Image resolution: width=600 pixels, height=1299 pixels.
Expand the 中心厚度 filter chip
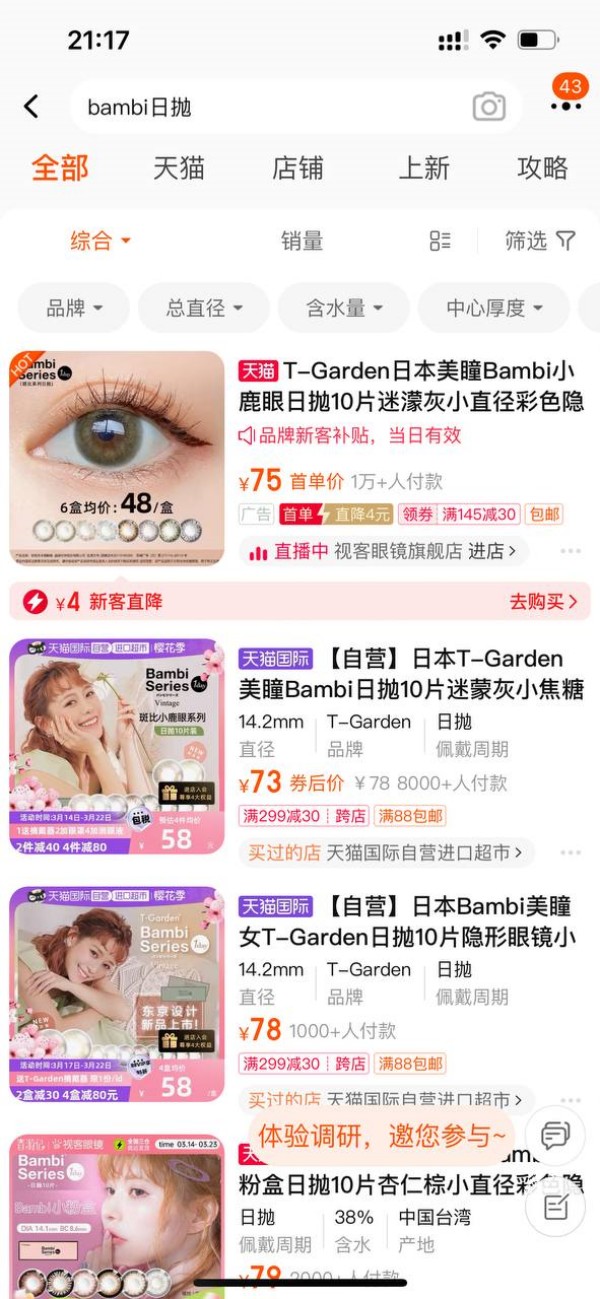click(494, 308)
